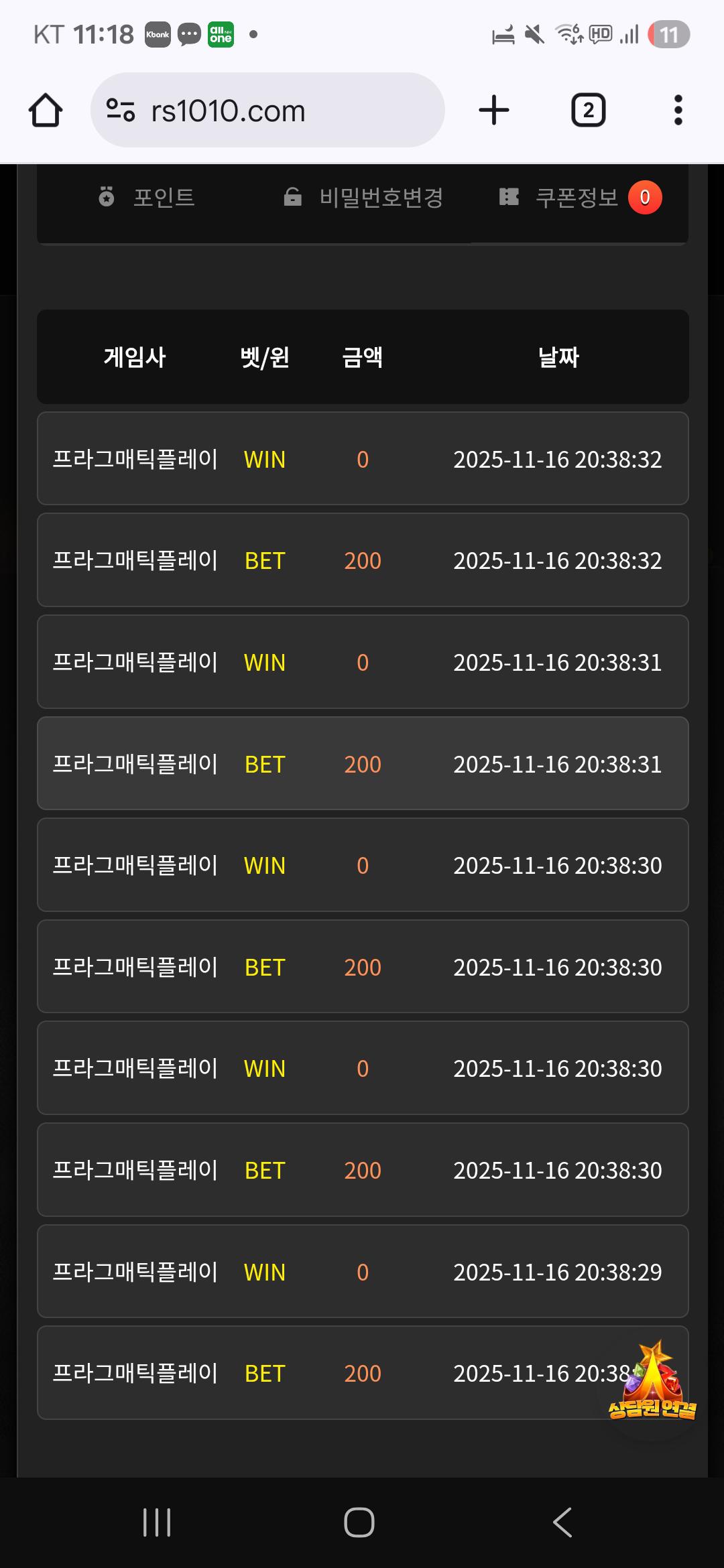Show recent apps from the navigation bar
The image size is (724, 1568).
(157, 1522)
